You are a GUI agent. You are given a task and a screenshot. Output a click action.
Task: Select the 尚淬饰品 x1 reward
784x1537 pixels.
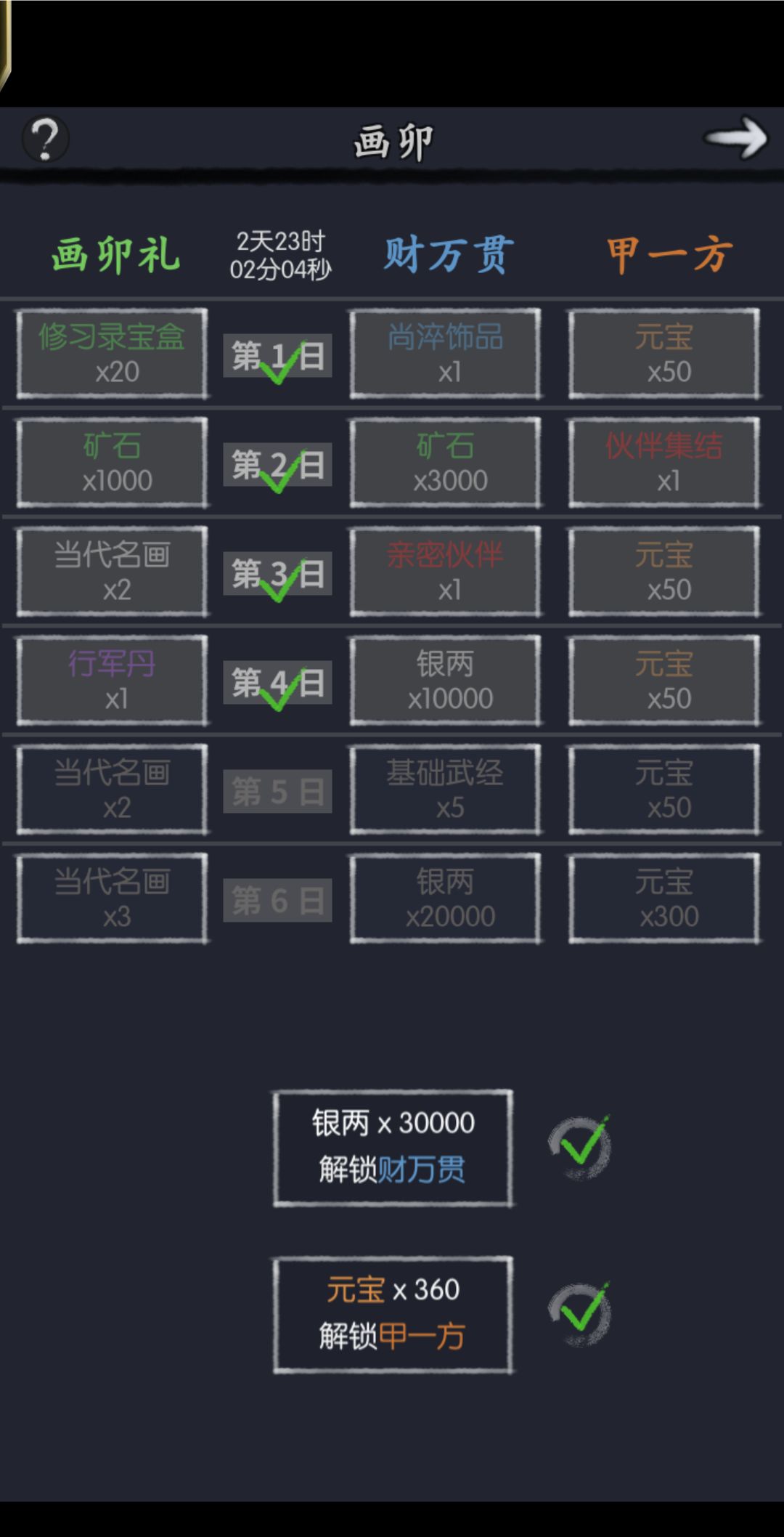tap(445, 354)
